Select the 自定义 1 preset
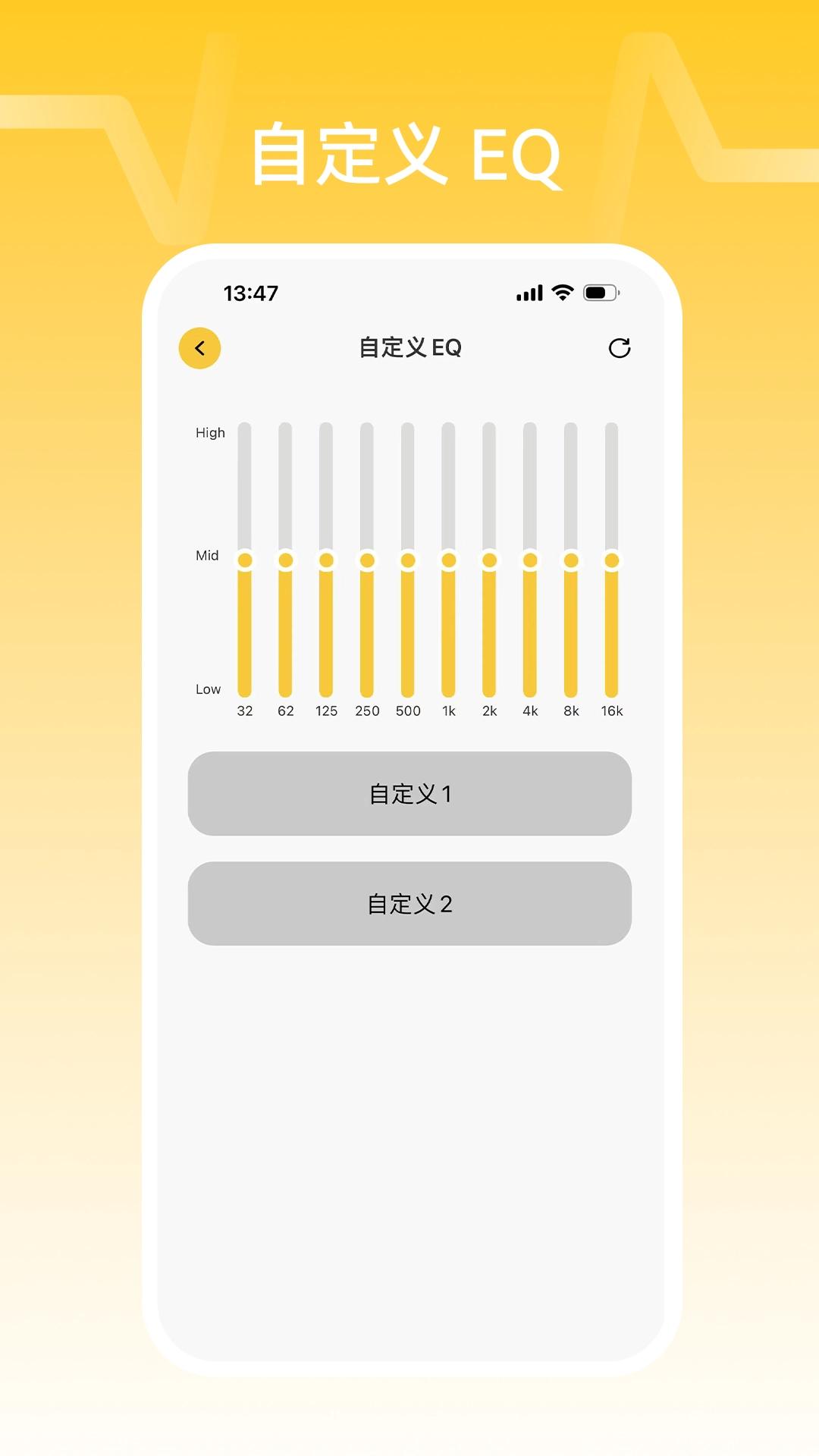The width and height of the screenshot is (819, 1456). coord(409,793)
